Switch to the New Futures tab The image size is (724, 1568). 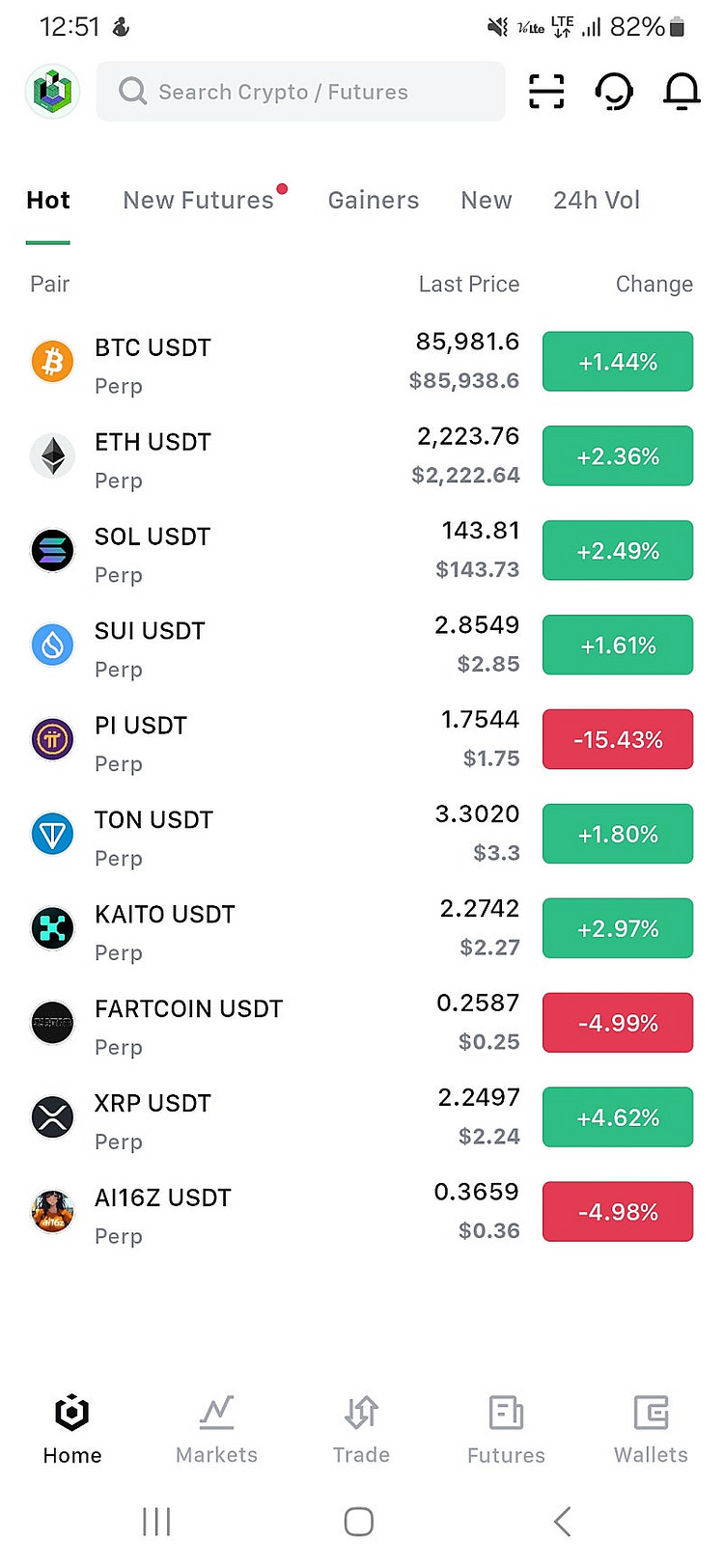199,200
